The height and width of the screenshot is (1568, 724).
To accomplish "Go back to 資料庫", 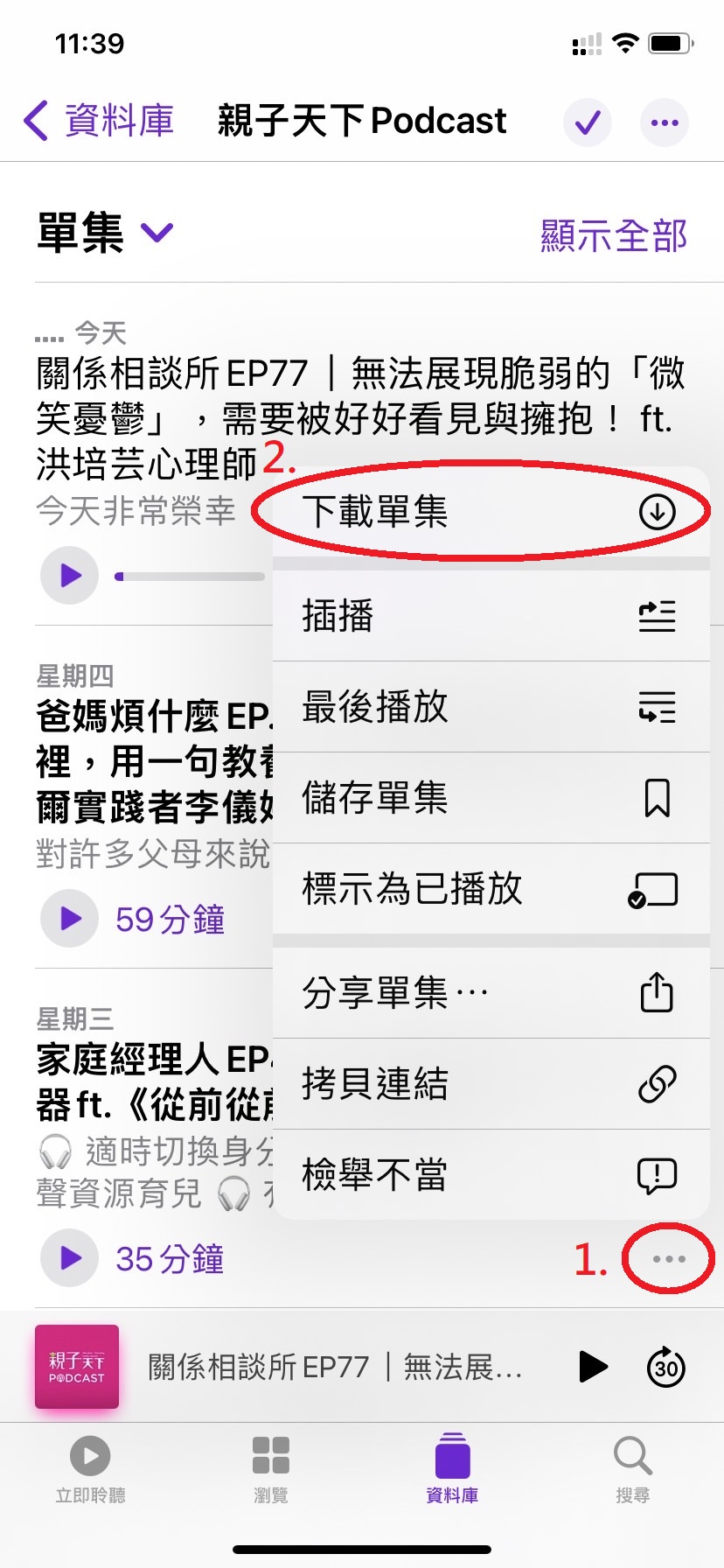I will point(98,121).
